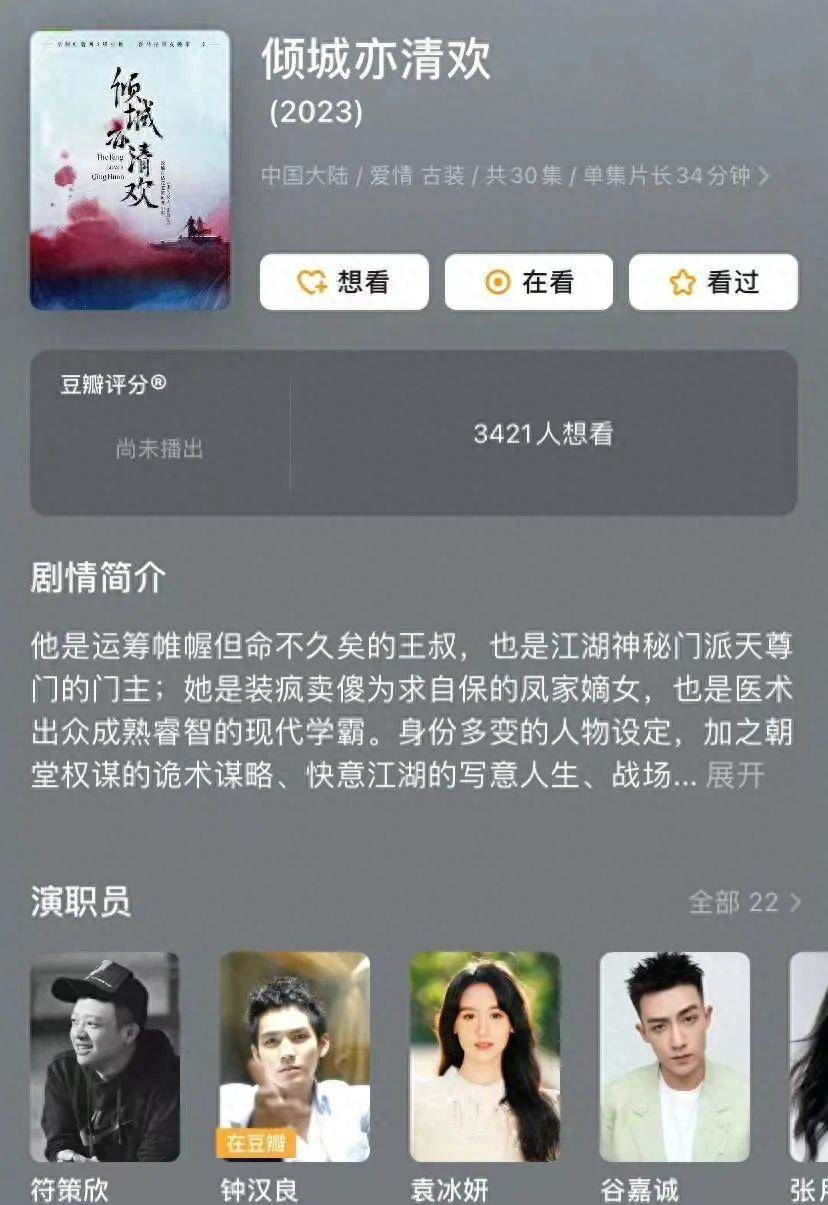The image size is (828, 1205).
Task: Open drama details via the info line chevron
Action: pyautogui.click(x=764, y=176)
